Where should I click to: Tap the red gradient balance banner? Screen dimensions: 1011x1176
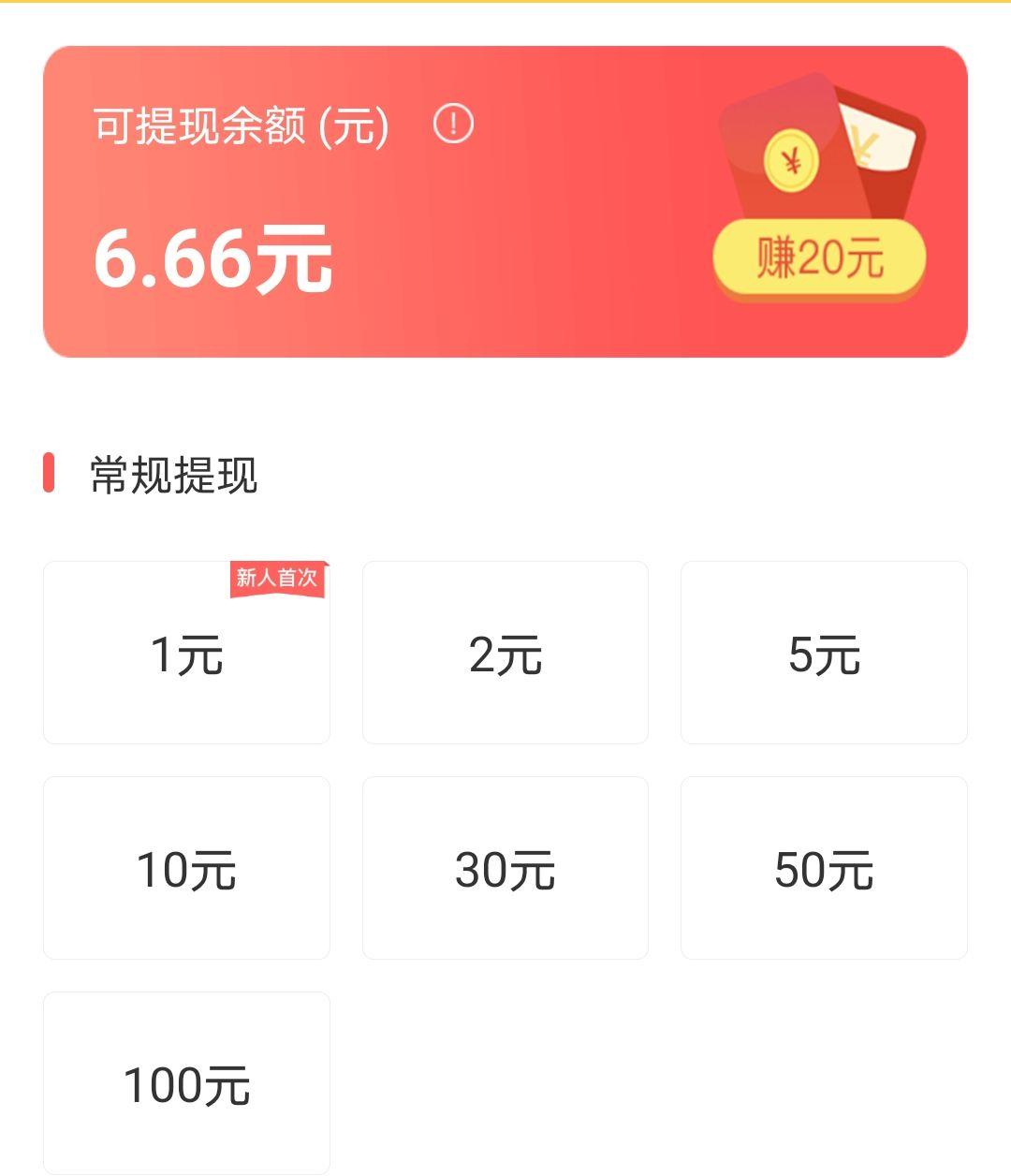pyautogui.click(x=505, y=198)
